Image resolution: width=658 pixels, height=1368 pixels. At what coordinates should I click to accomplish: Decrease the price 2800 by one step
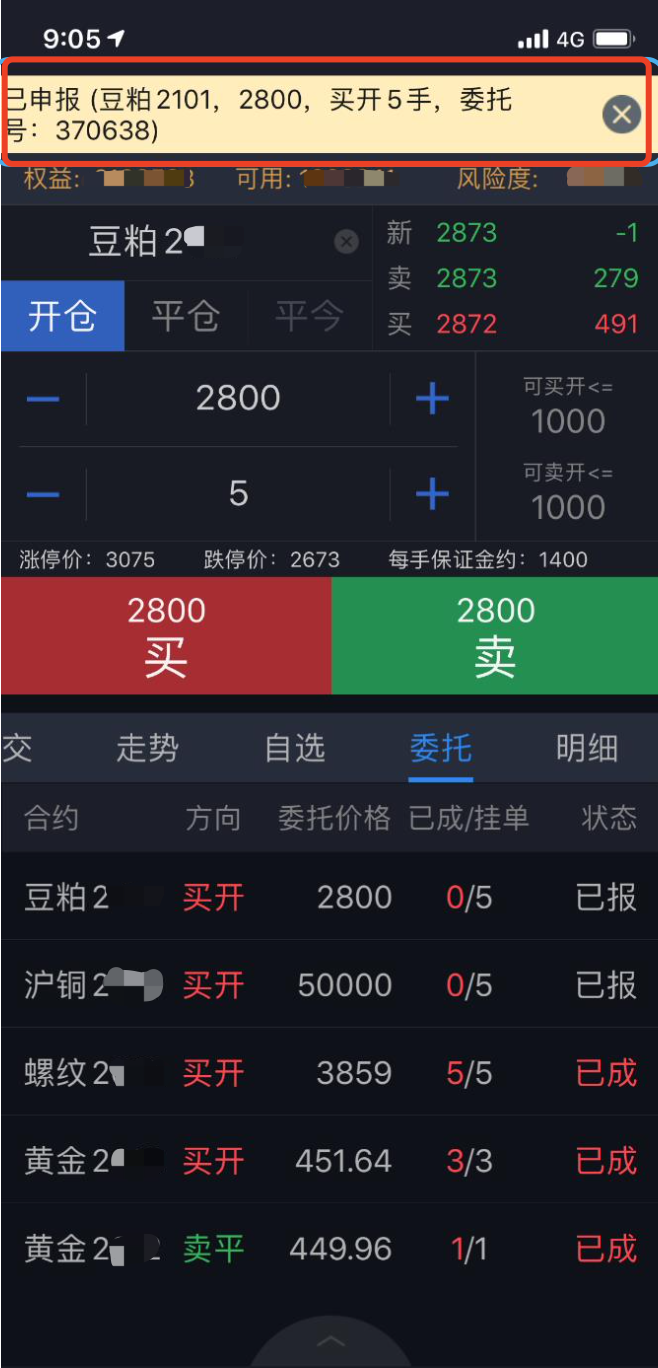pos(43,399)
